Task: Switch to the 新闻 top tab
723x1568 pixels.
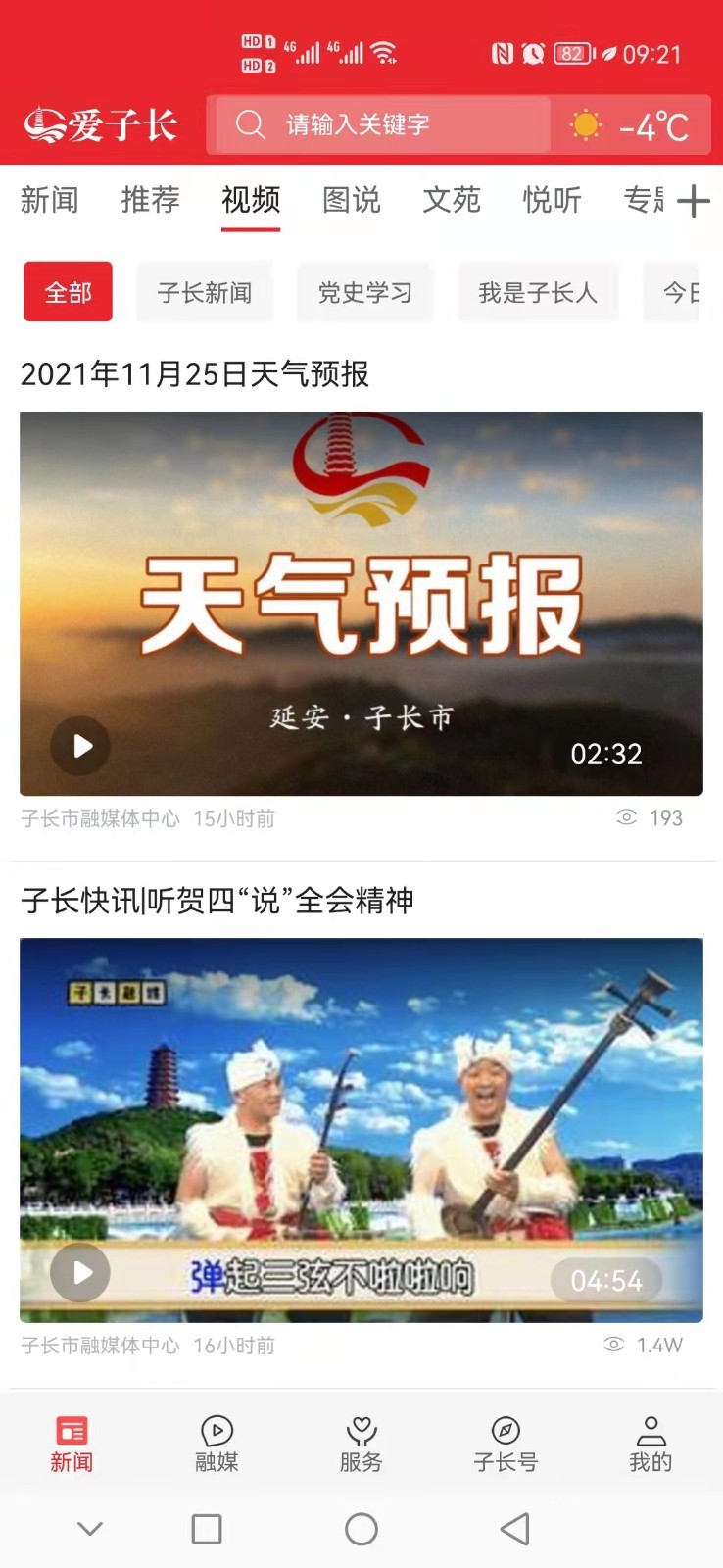Action: click(49, 200)
